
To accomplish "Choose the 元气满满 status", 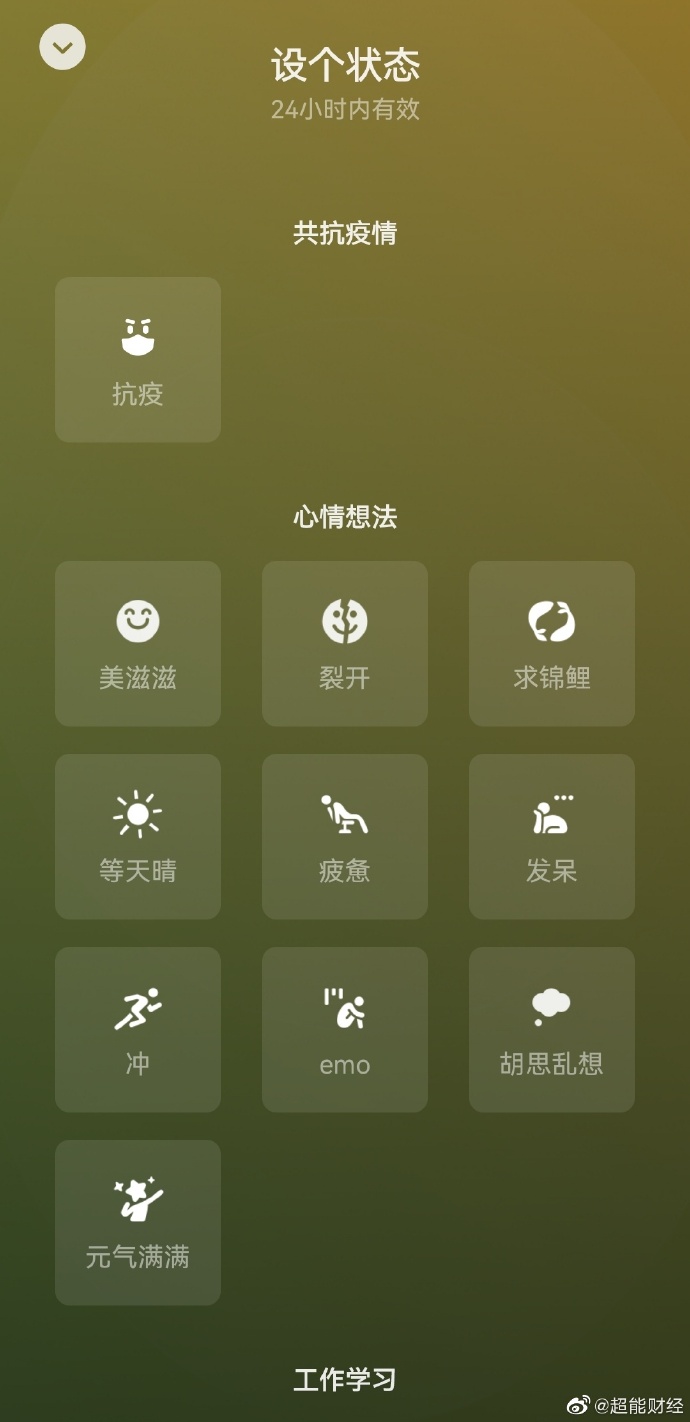I will point(138,1223).
